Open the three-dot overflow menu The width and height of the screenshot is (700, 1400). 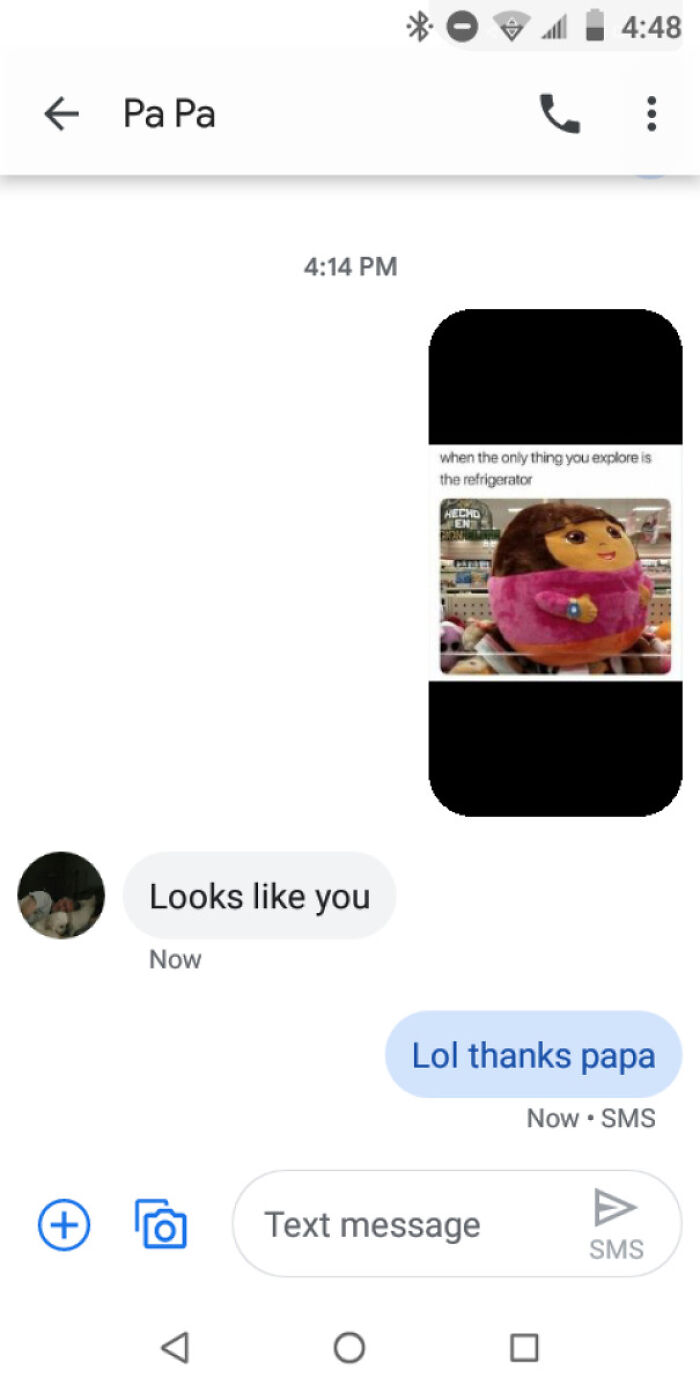(651, 114)
